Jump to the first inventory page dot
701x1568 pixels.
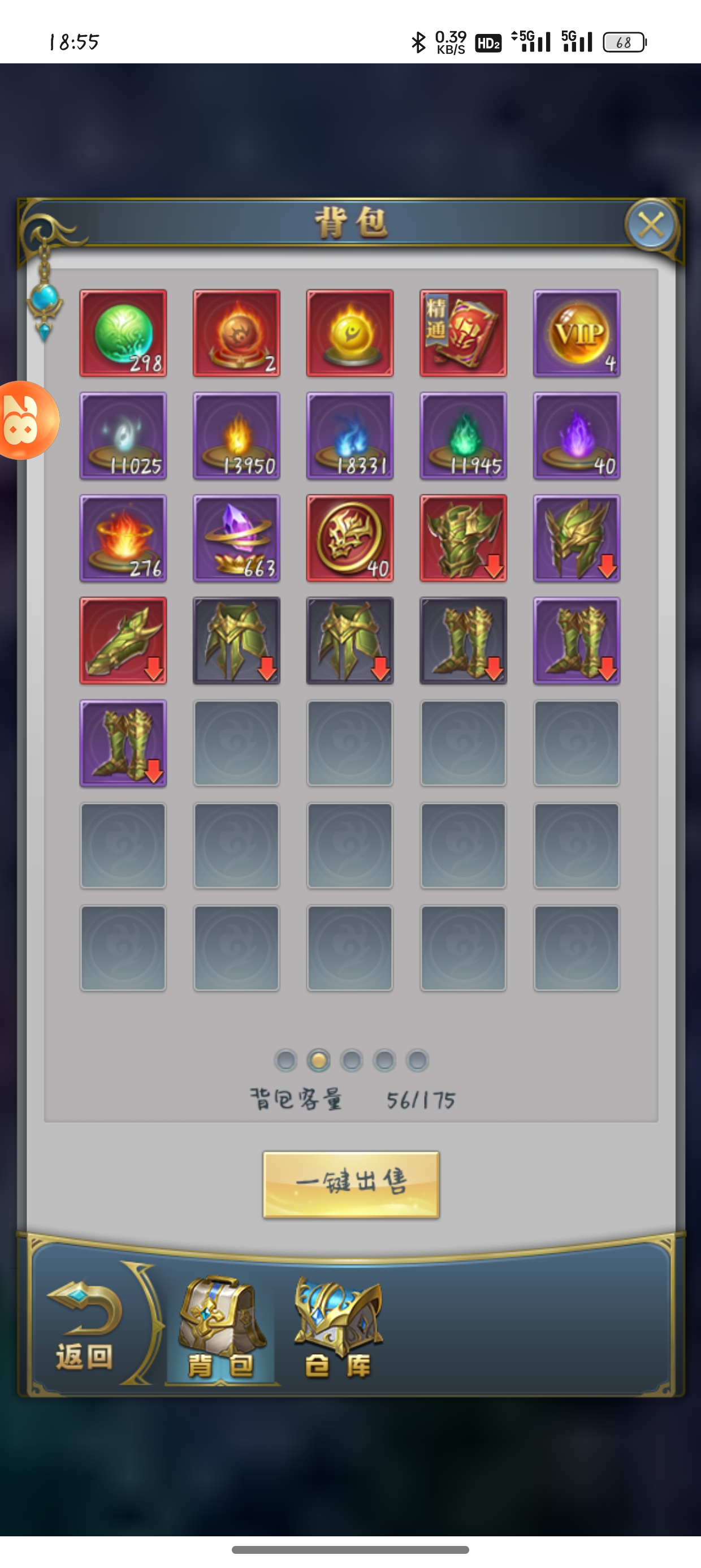point(285,1061)
